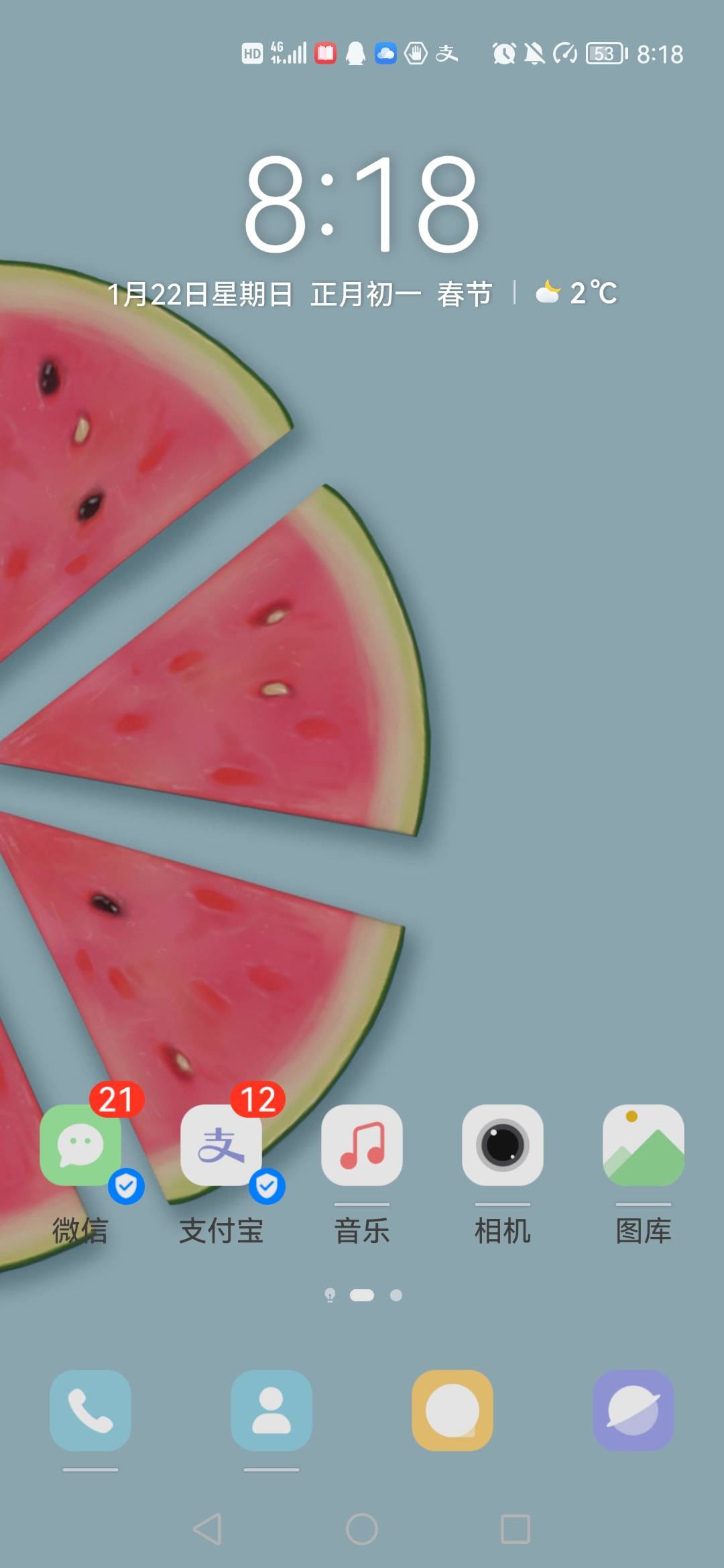Image resolution: width=724 pixels, height=1568 pixels.
Task: Launch Alipay (支付宝) app
Action: tap(221, 1146)
